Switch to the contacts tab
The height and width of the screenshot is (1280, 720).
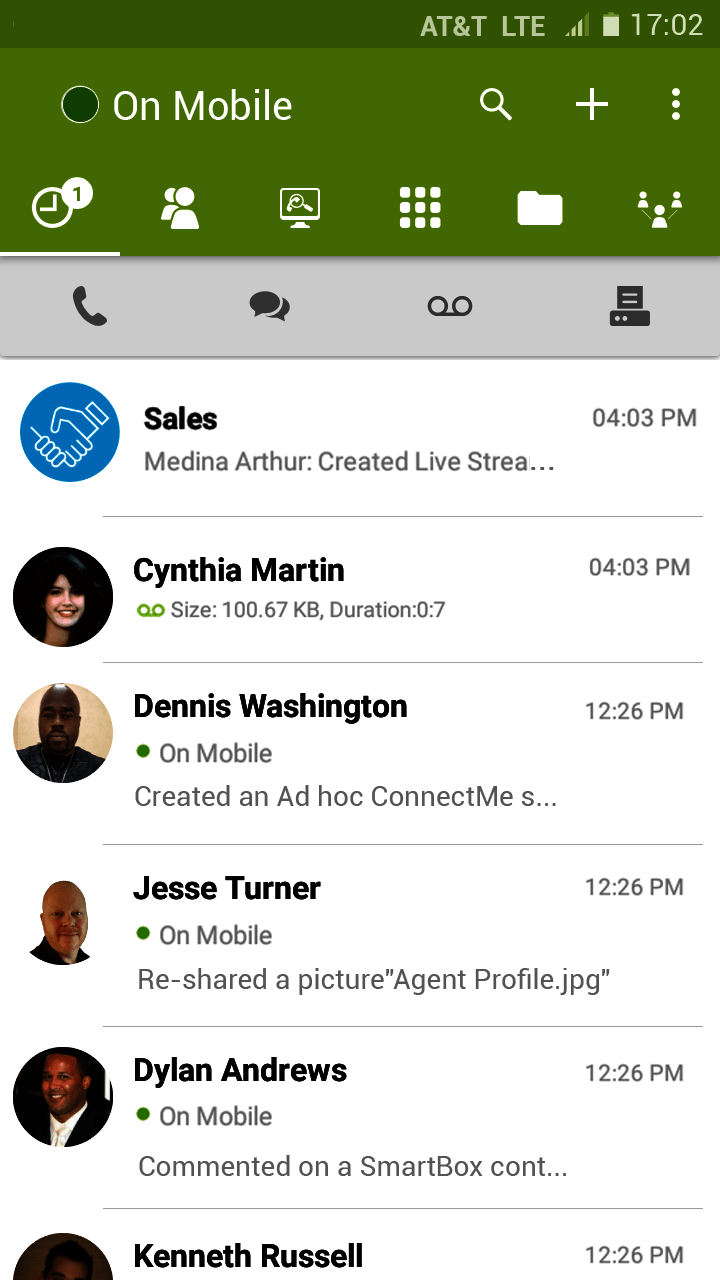(180, 208)
